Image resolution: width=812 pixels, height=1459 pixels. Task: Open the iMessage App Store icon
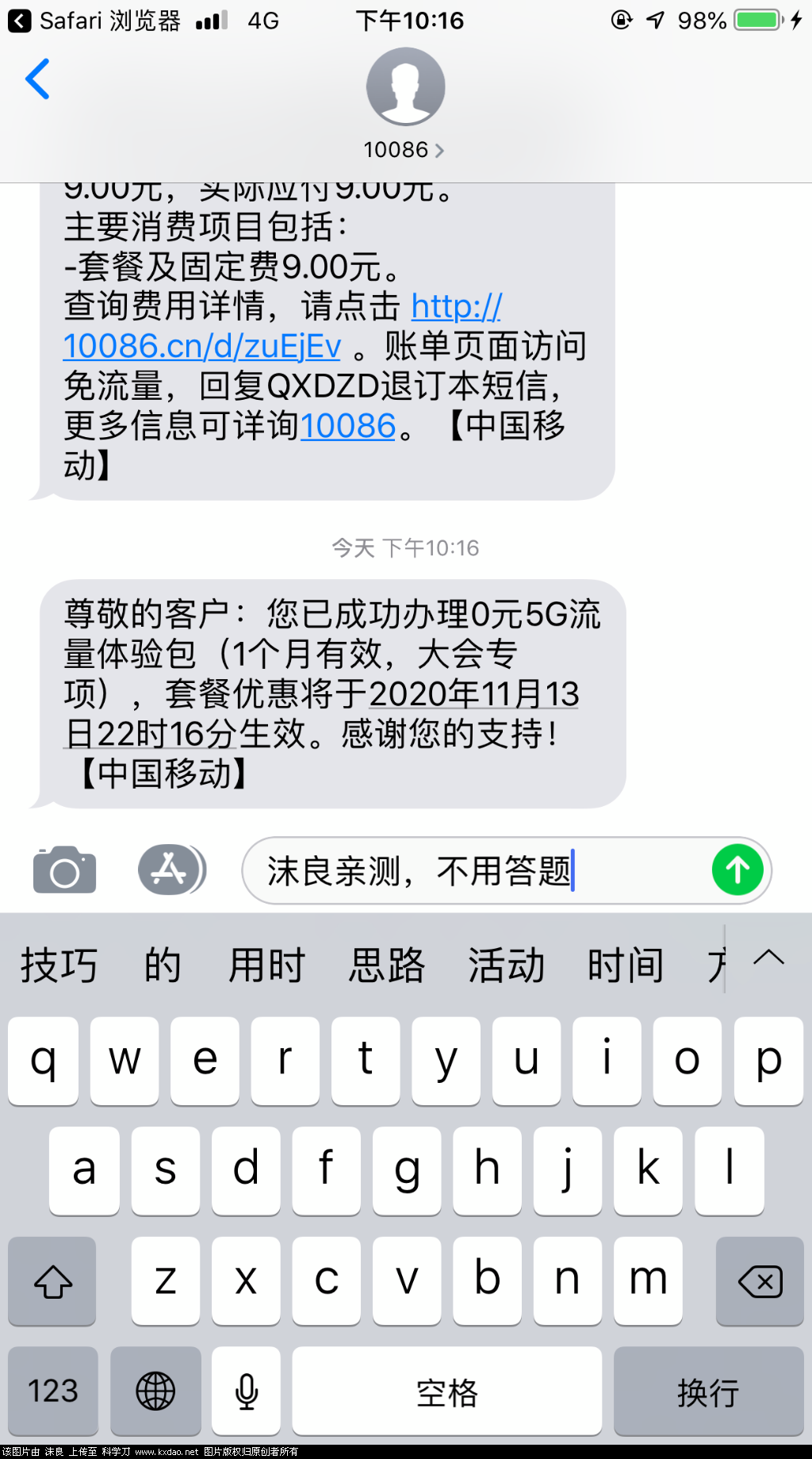tap(171, 870)
